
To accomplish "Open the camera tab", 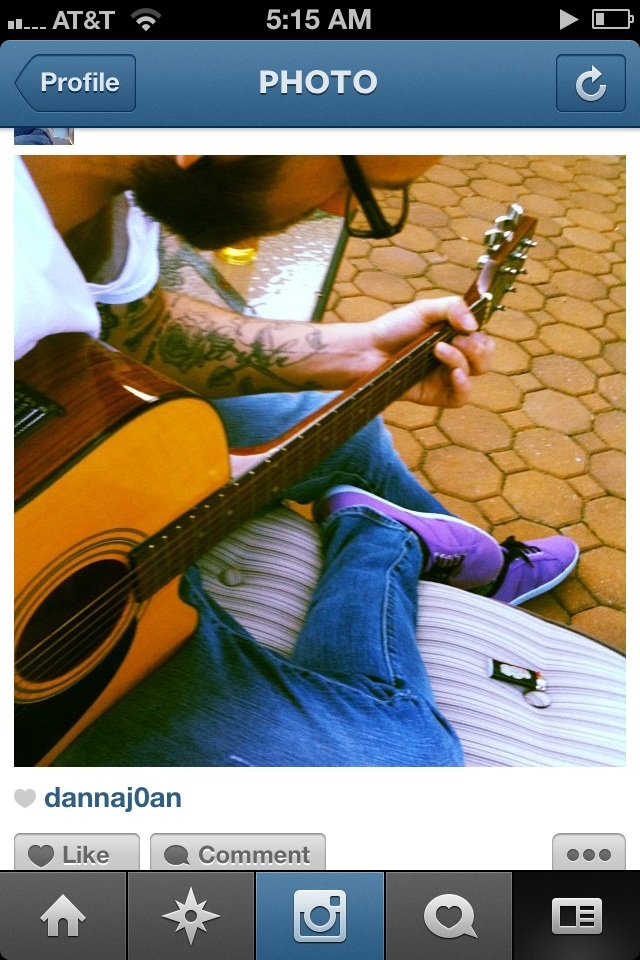I will click(x=320, y=916).
